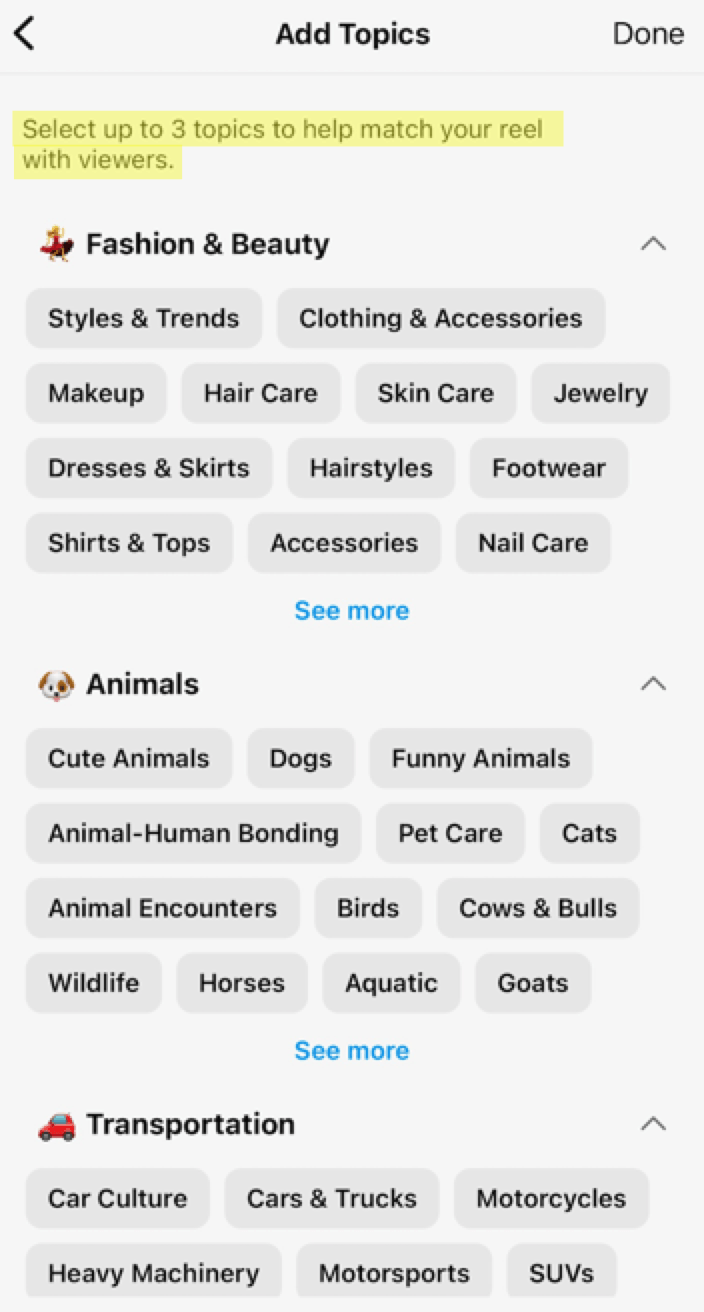Choose the Animal-Human Bonding topic

tap(193, 833)
